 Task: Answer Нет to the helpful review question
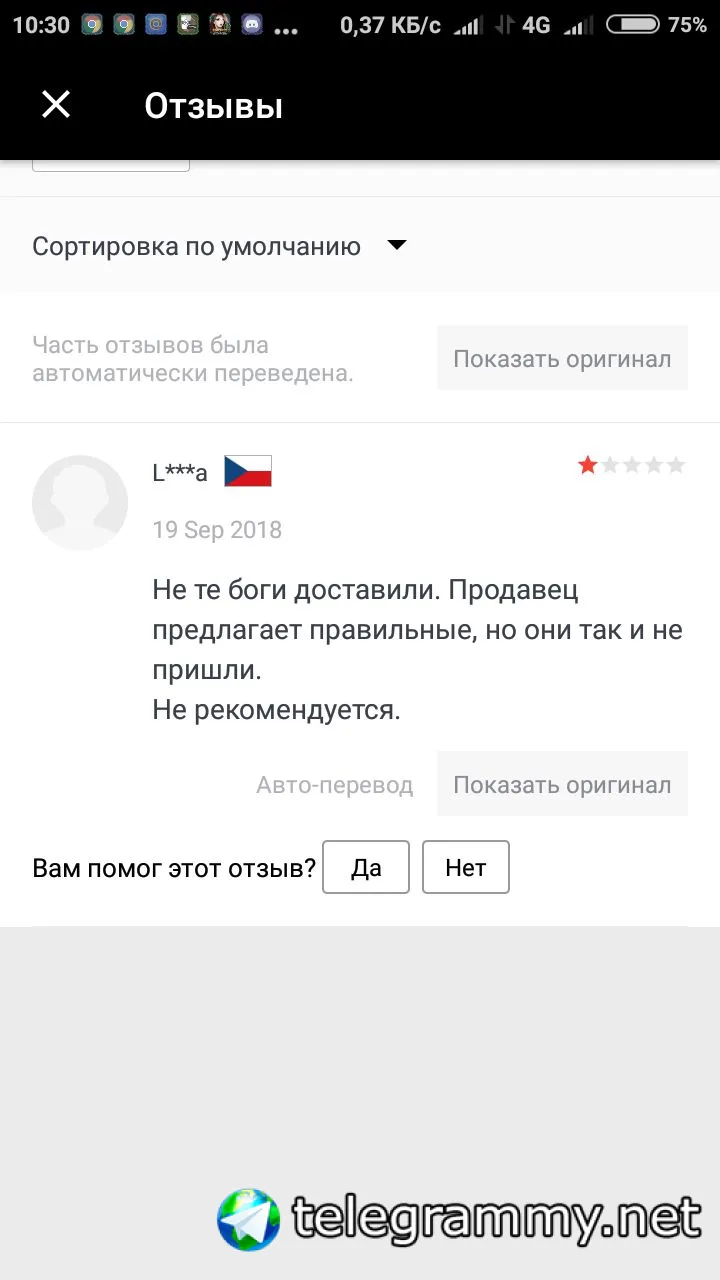(465, 867)
